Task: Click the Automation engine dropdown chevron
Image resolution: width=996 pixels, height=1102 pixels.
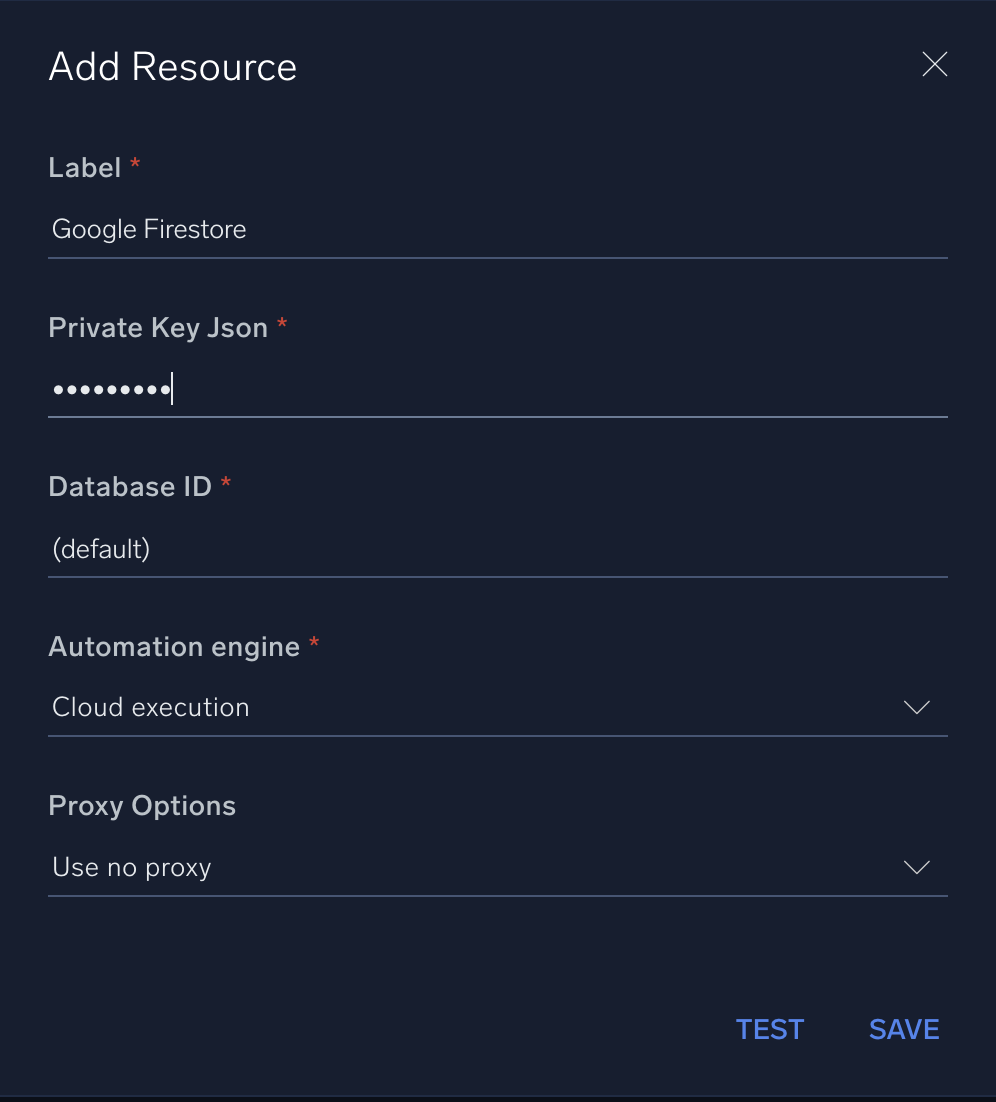Action: click(x=916, y=707)
